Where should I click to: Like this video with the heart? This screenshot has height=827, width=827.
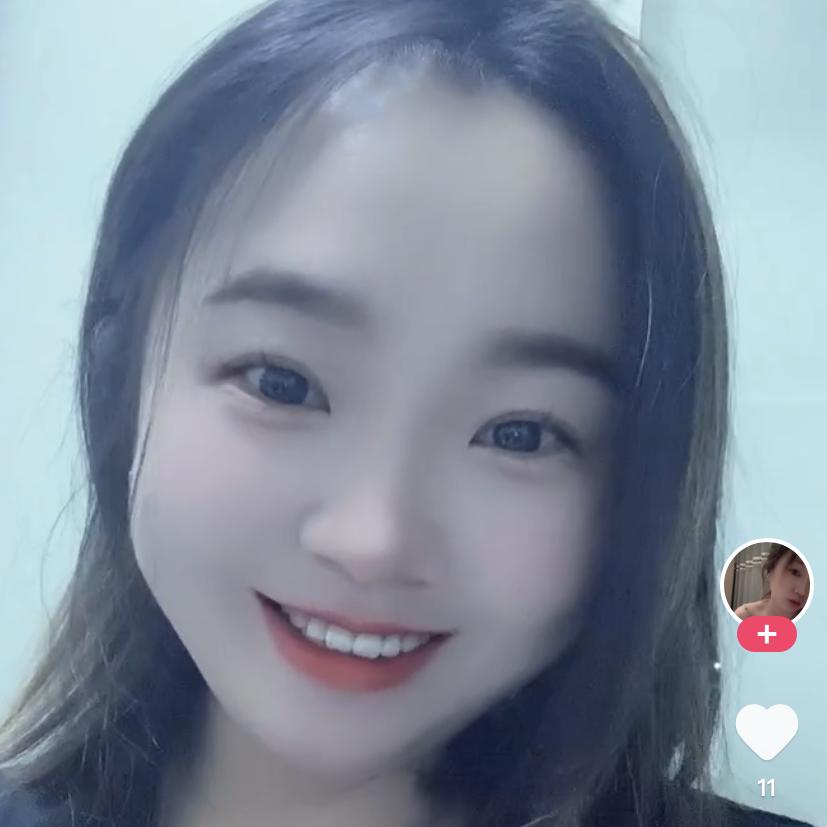point(767,731)
